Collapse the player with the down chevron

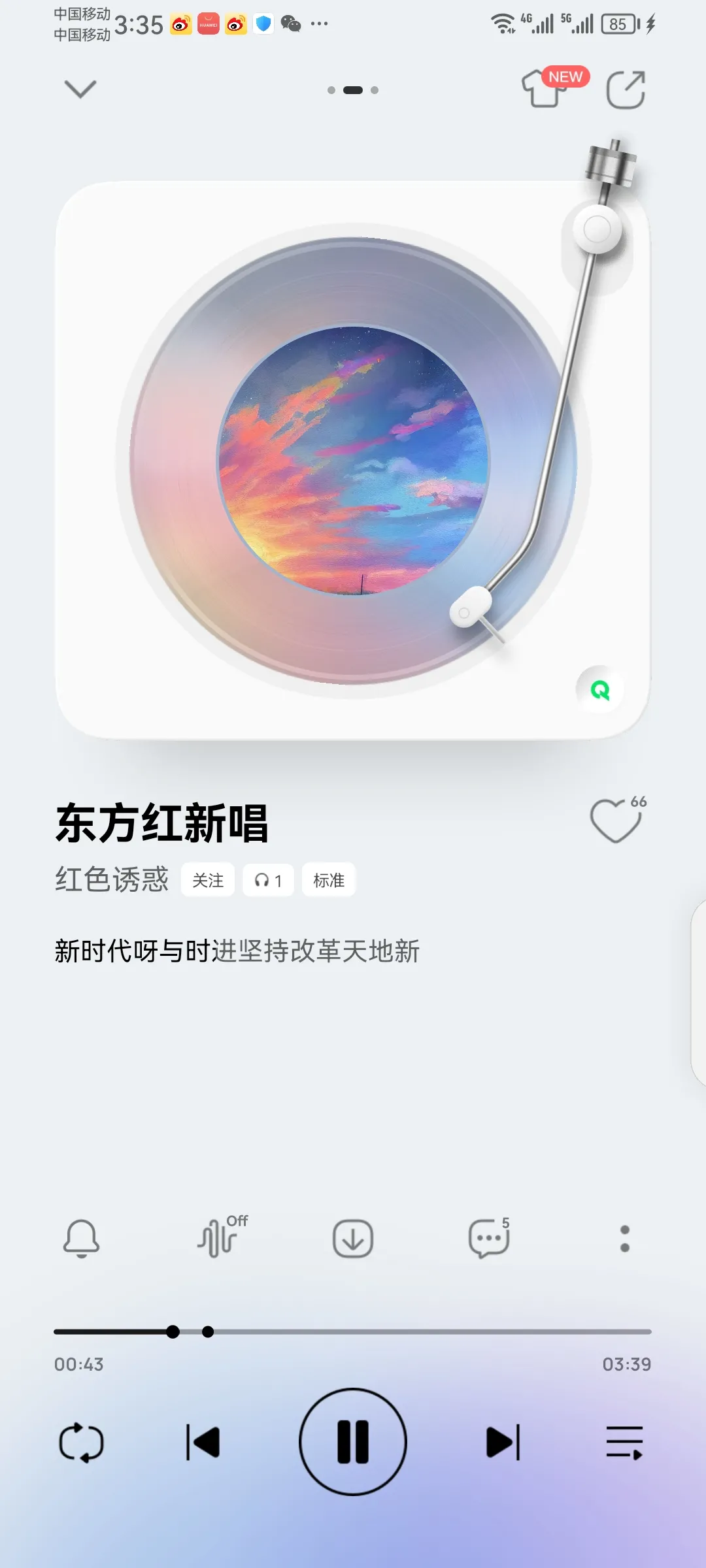(80, 89)
